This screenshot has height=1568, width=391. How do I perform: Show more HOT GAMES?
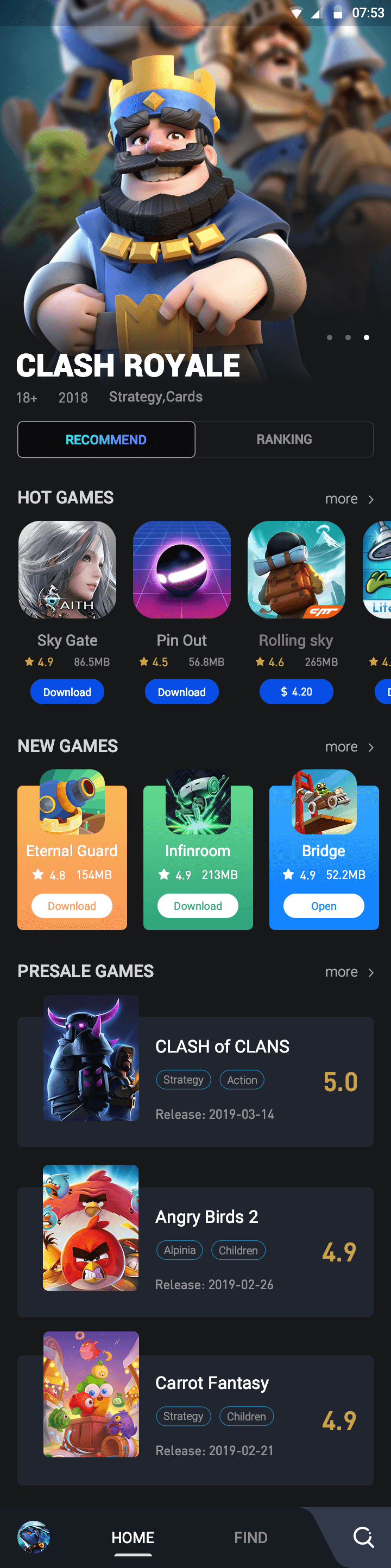click(349, 499)
